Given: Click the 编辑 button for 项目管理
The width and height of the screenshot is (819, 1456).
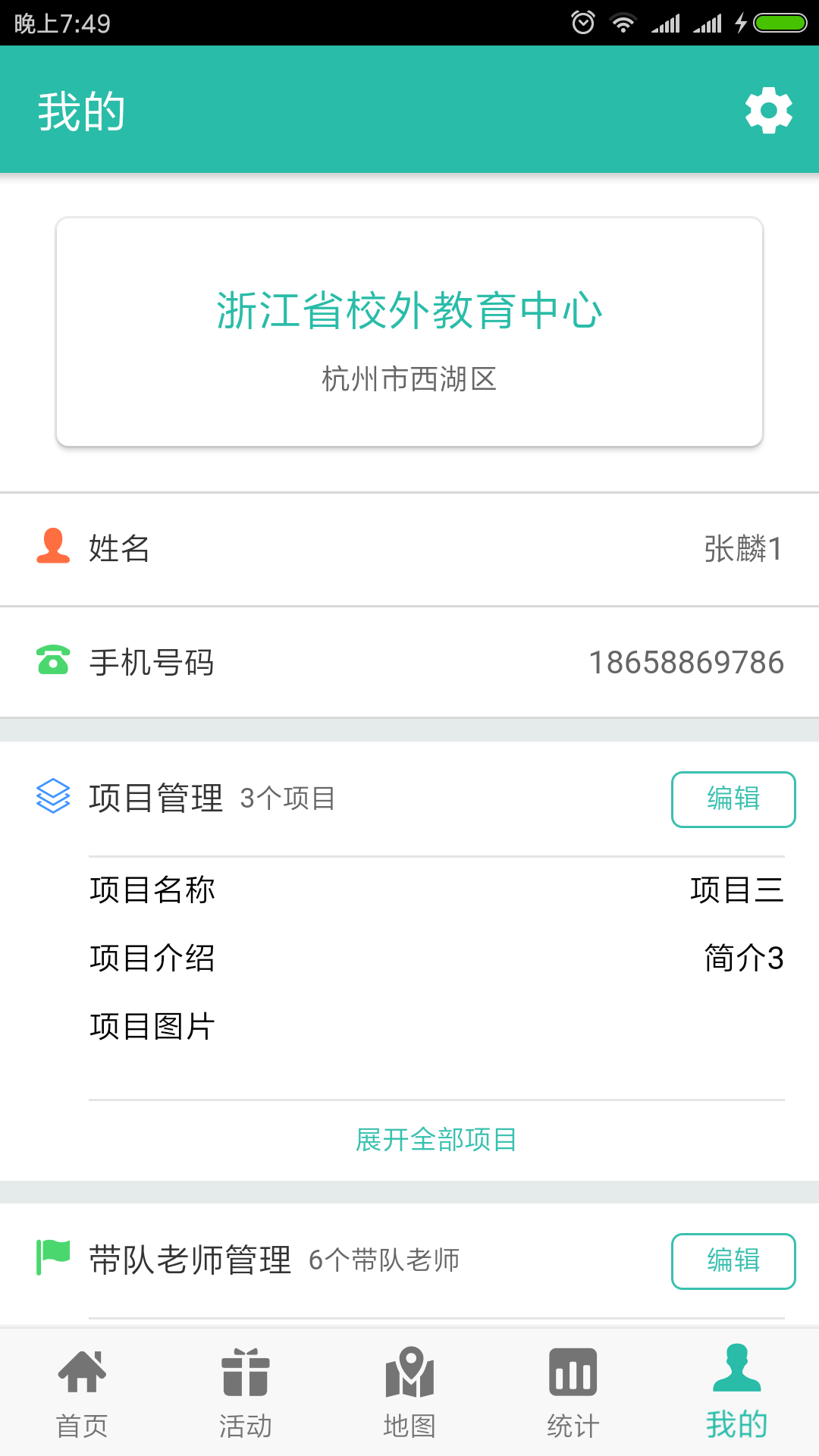Looking at the screenshot, I should 733,799.
